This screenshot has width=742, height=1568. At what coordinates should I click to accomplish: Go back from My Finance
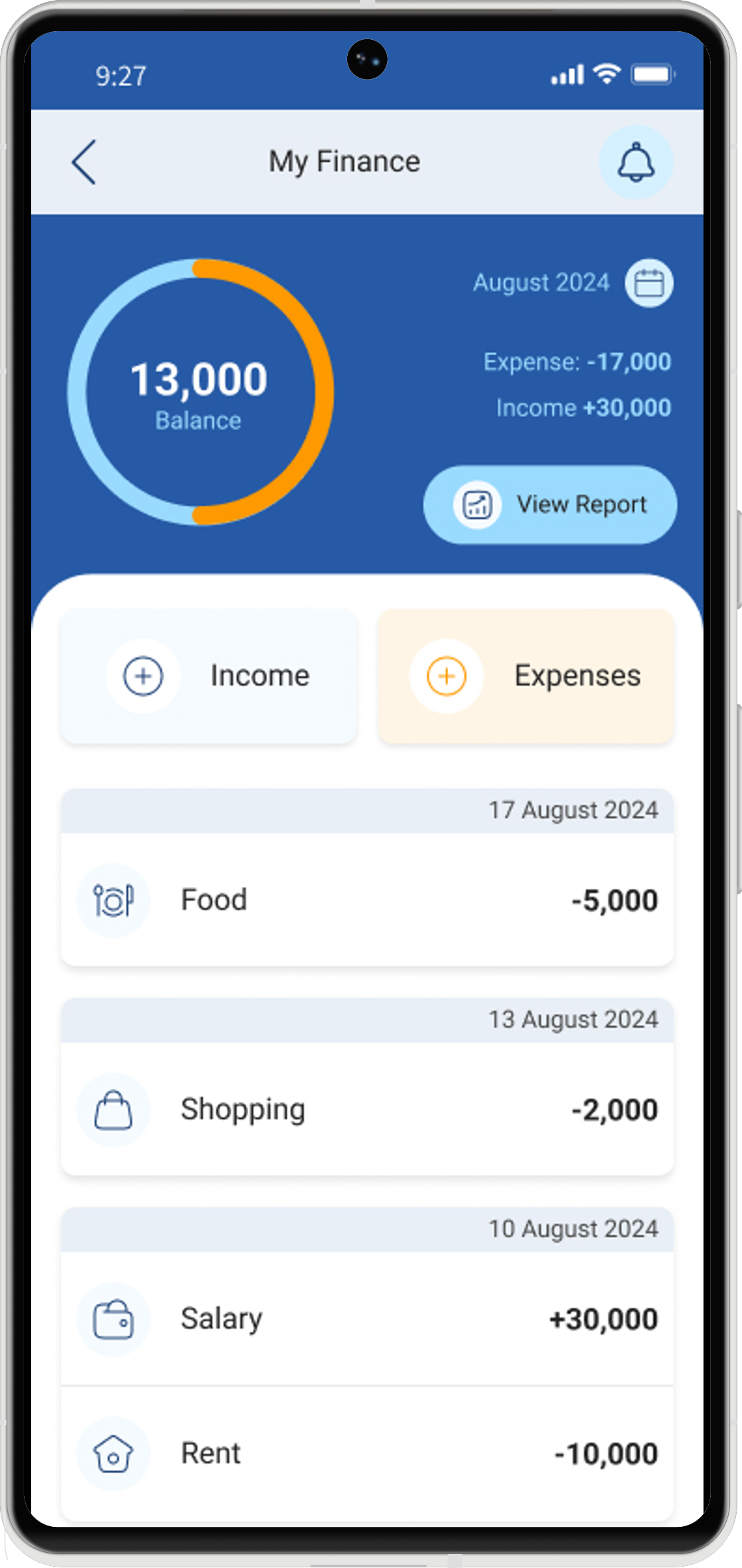84,162
